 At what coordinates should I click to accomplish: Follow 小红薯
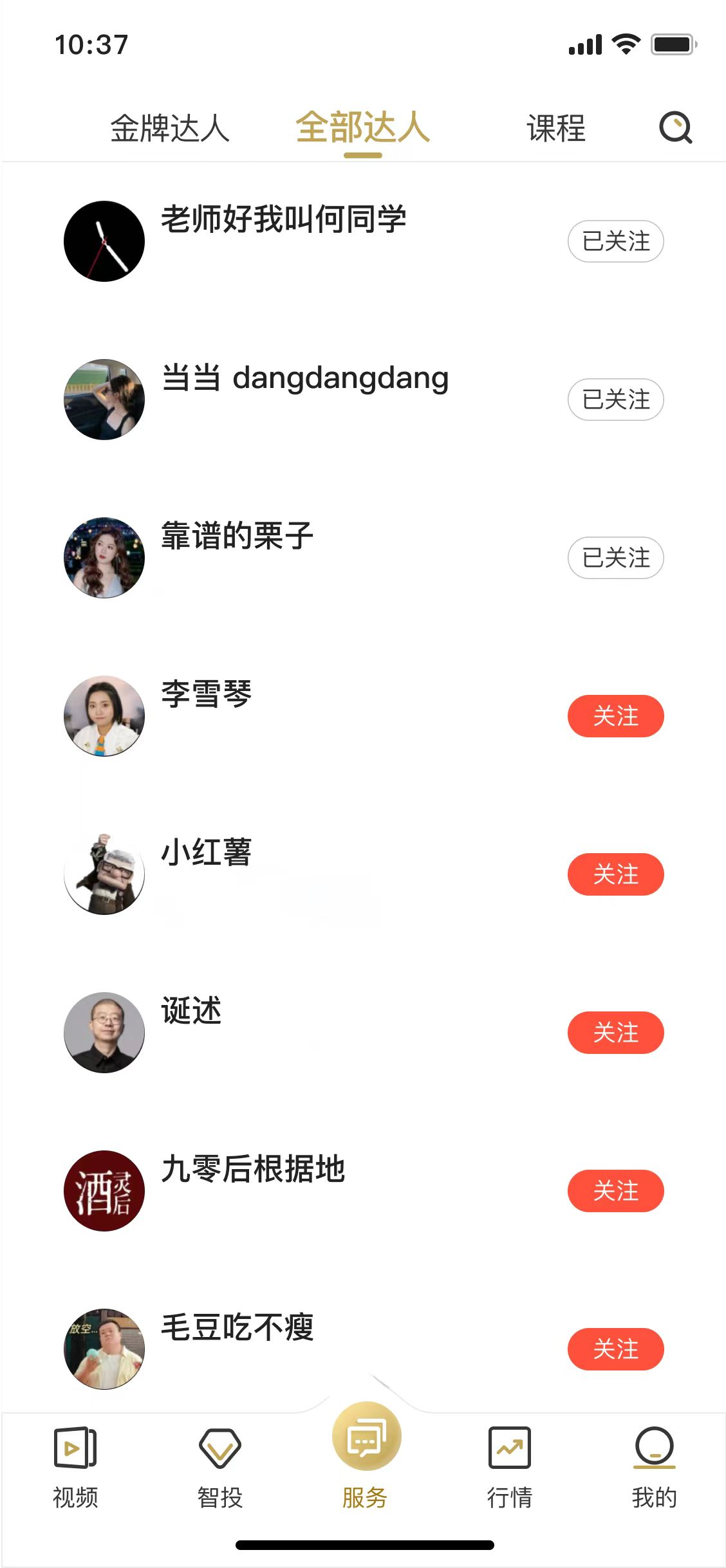coord(615,874)
